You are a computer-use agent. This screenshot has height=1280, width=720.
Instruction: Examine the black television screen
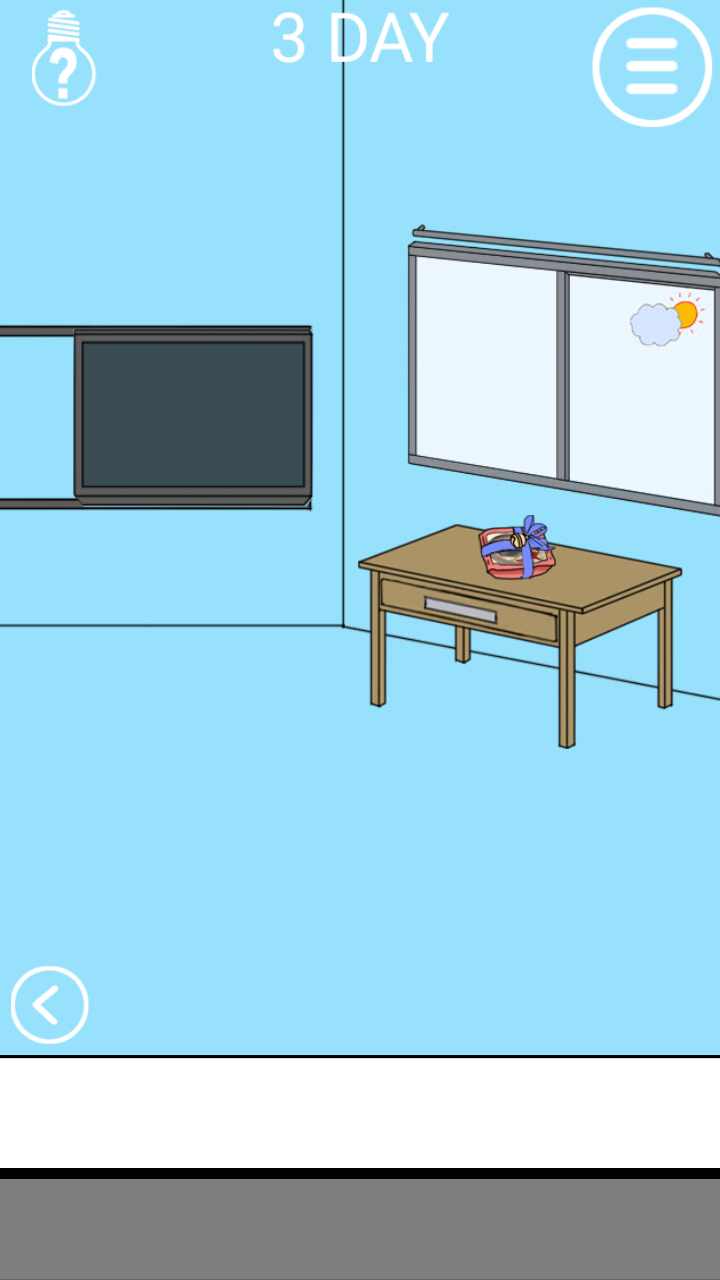click(x=193, y=415)
